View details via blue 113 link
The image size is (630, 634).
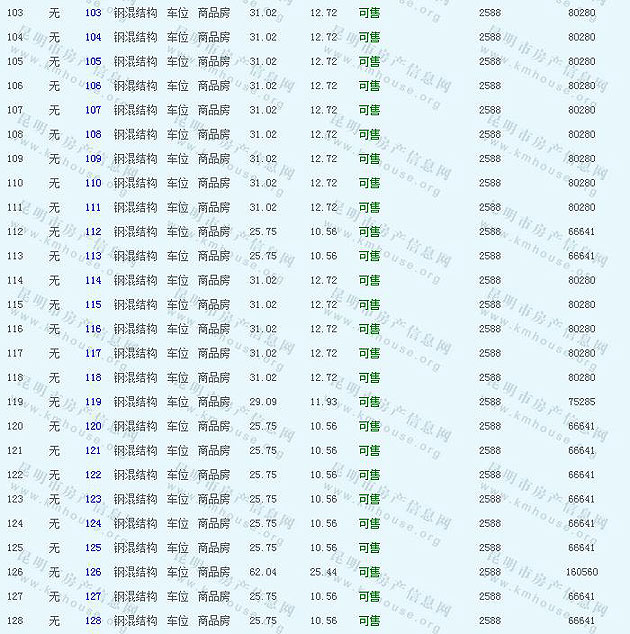click(93, 256)
